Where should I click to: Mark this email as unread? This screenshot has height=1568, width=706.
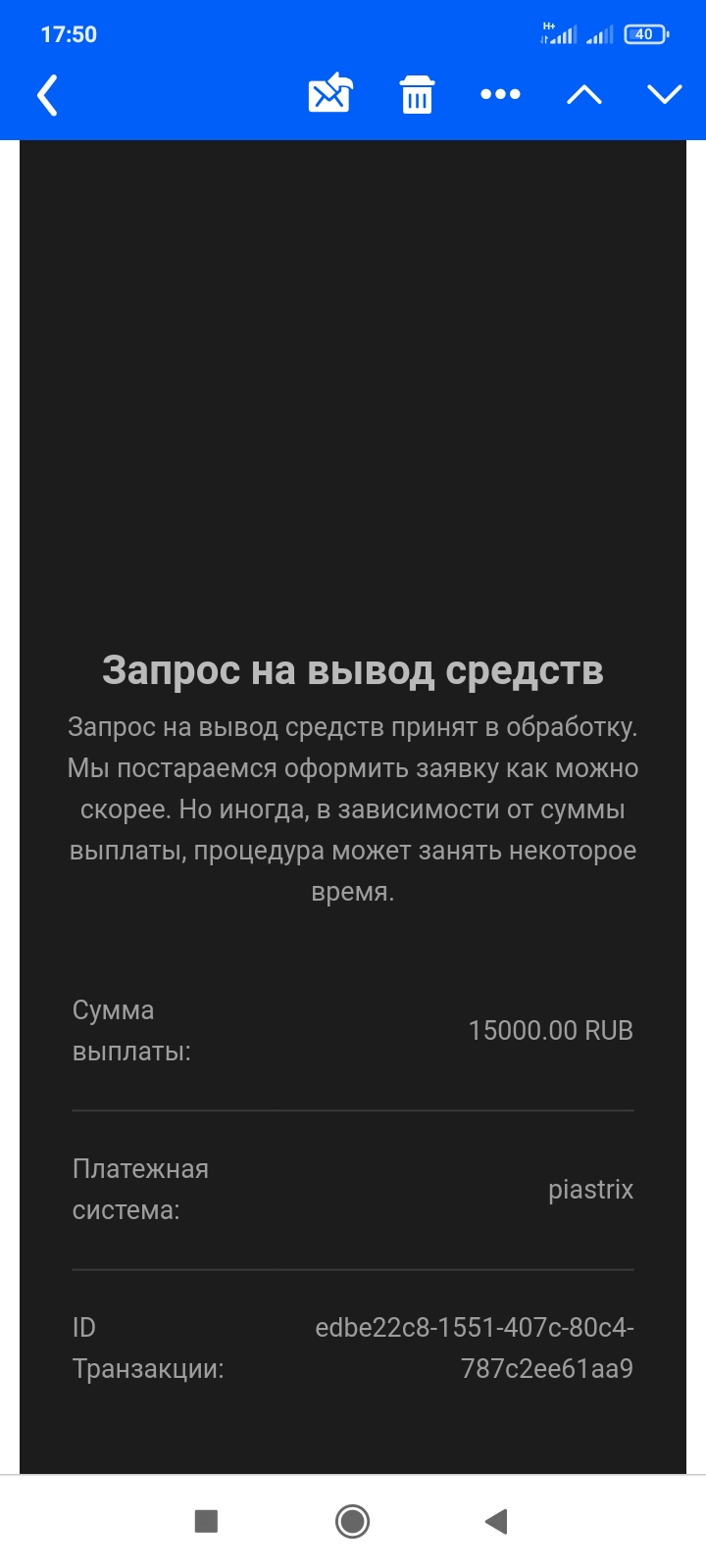[x=330, y=94]
